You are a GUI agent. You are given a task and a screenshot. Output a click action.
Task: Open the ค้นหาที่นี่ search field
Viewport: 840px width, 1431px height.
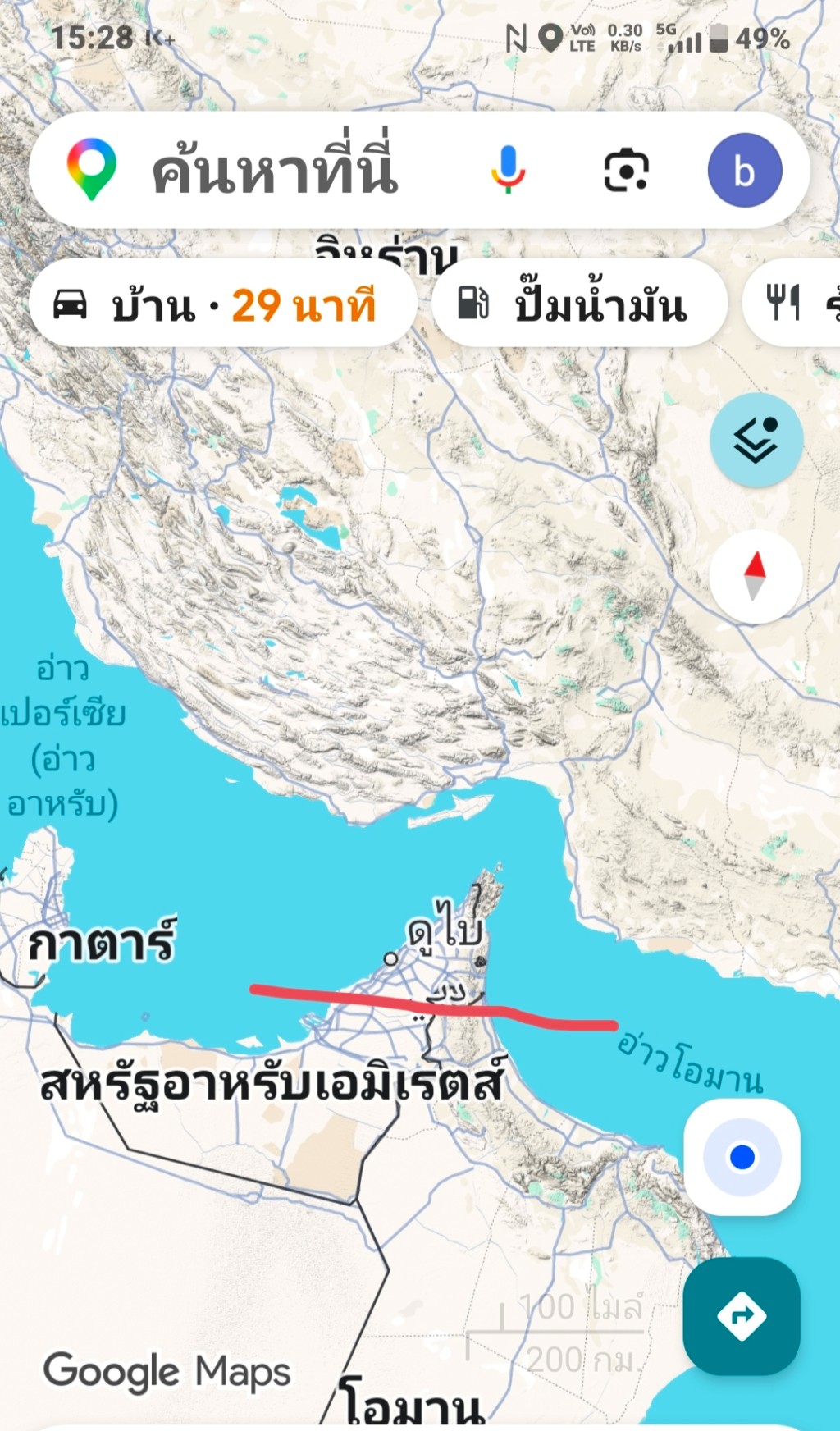coord(275,171)
